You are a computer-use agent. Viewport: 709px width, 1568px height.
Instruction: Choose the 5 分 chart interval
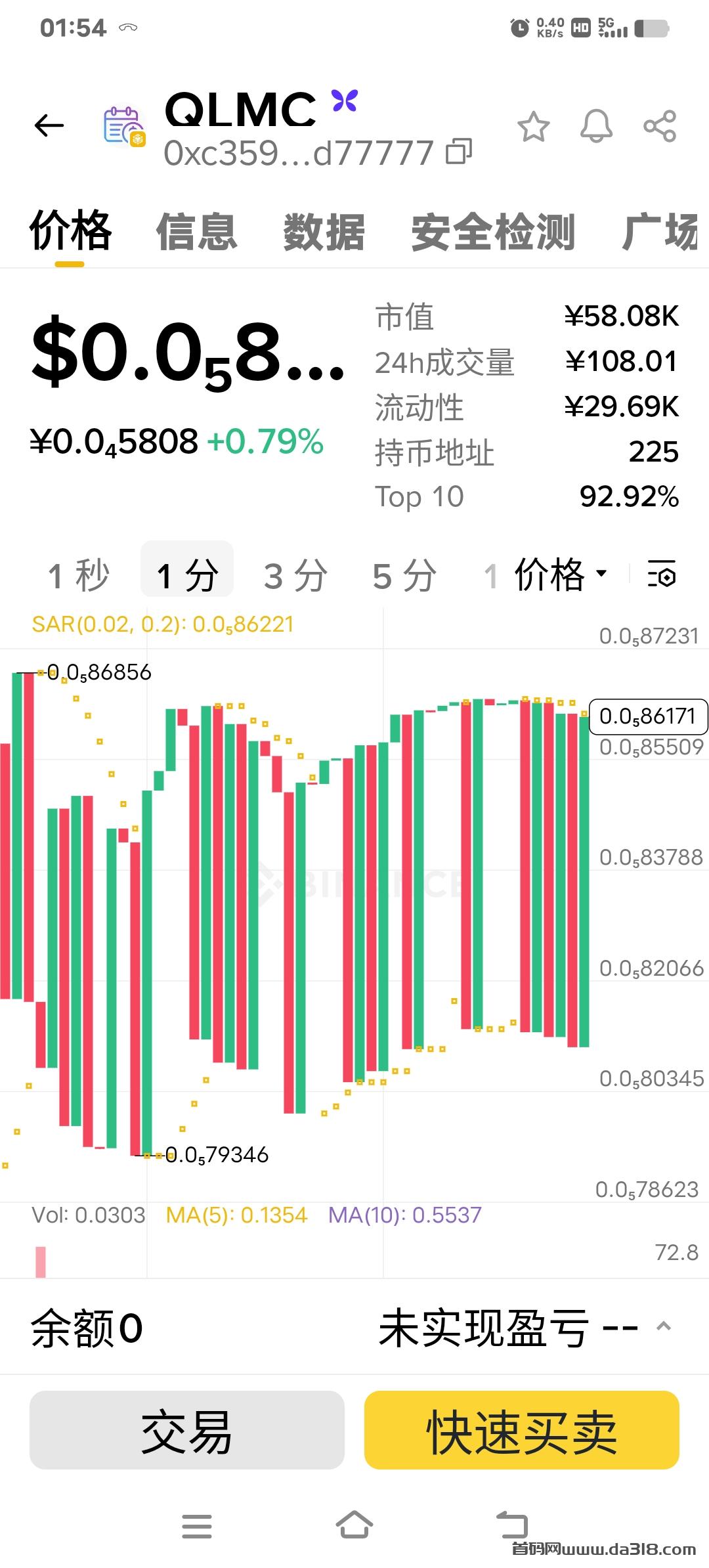(404, 575)
